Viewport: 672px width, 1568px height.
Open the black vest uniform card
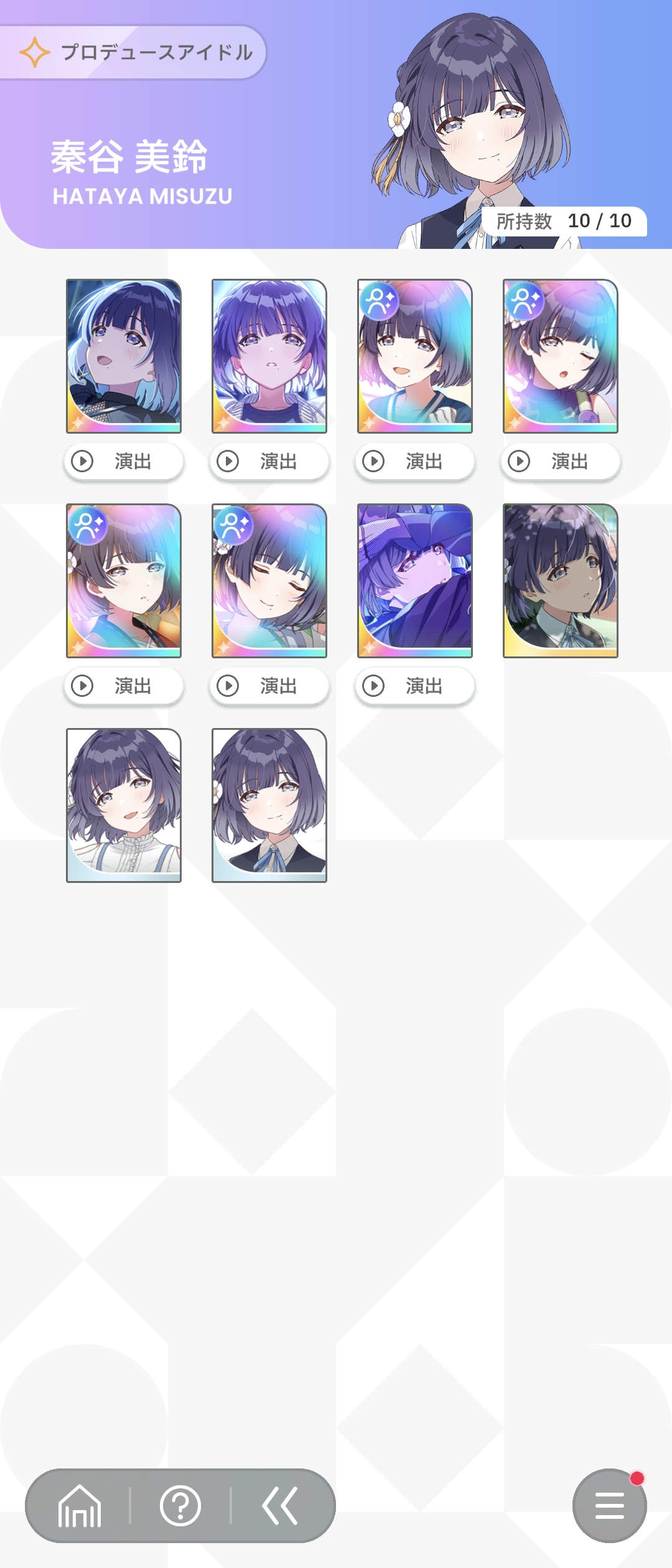[269, 805]
